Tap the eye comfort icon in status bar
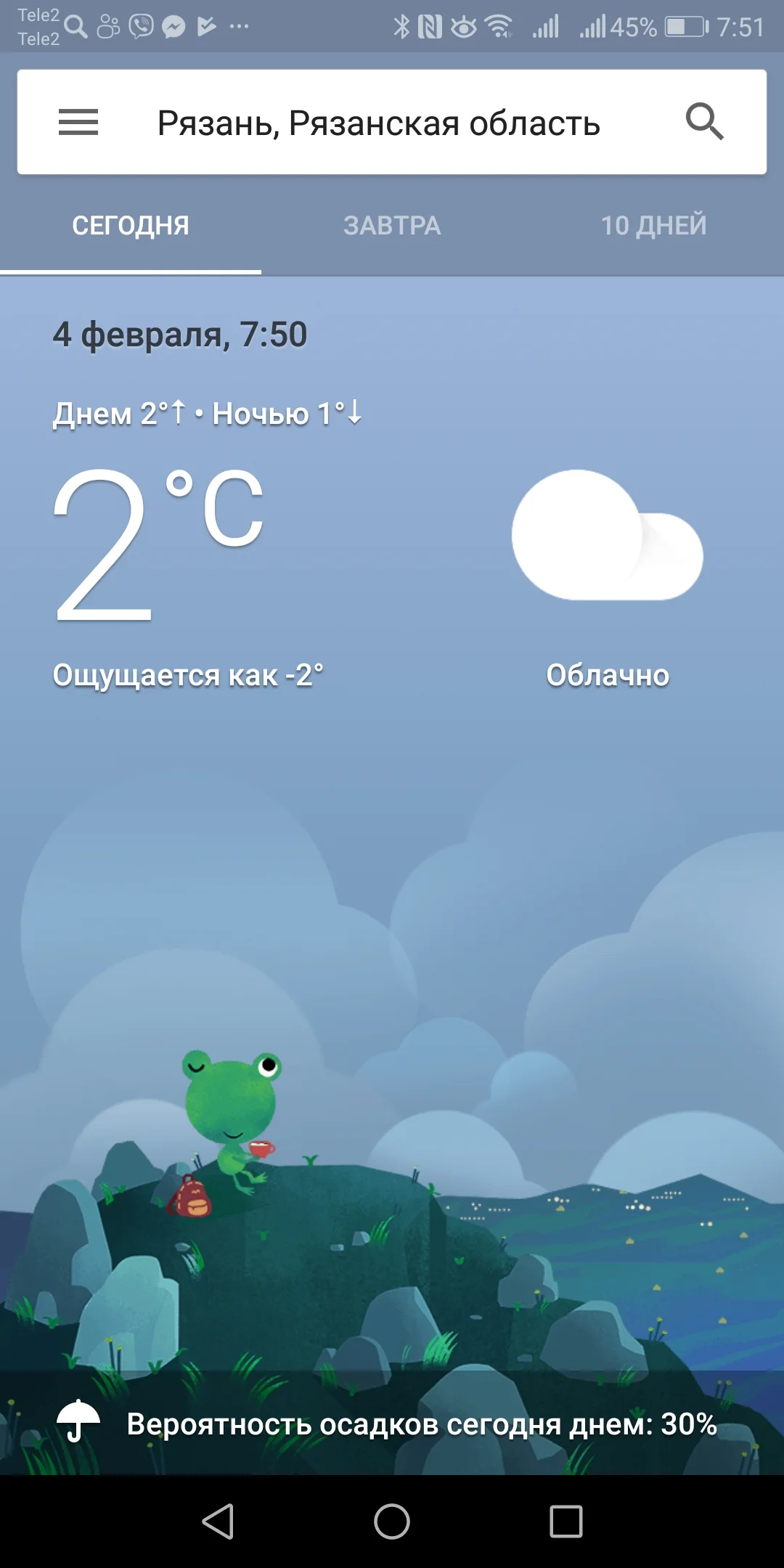Viewport: 784px width, 1568px height. click(x=462, y=26)
